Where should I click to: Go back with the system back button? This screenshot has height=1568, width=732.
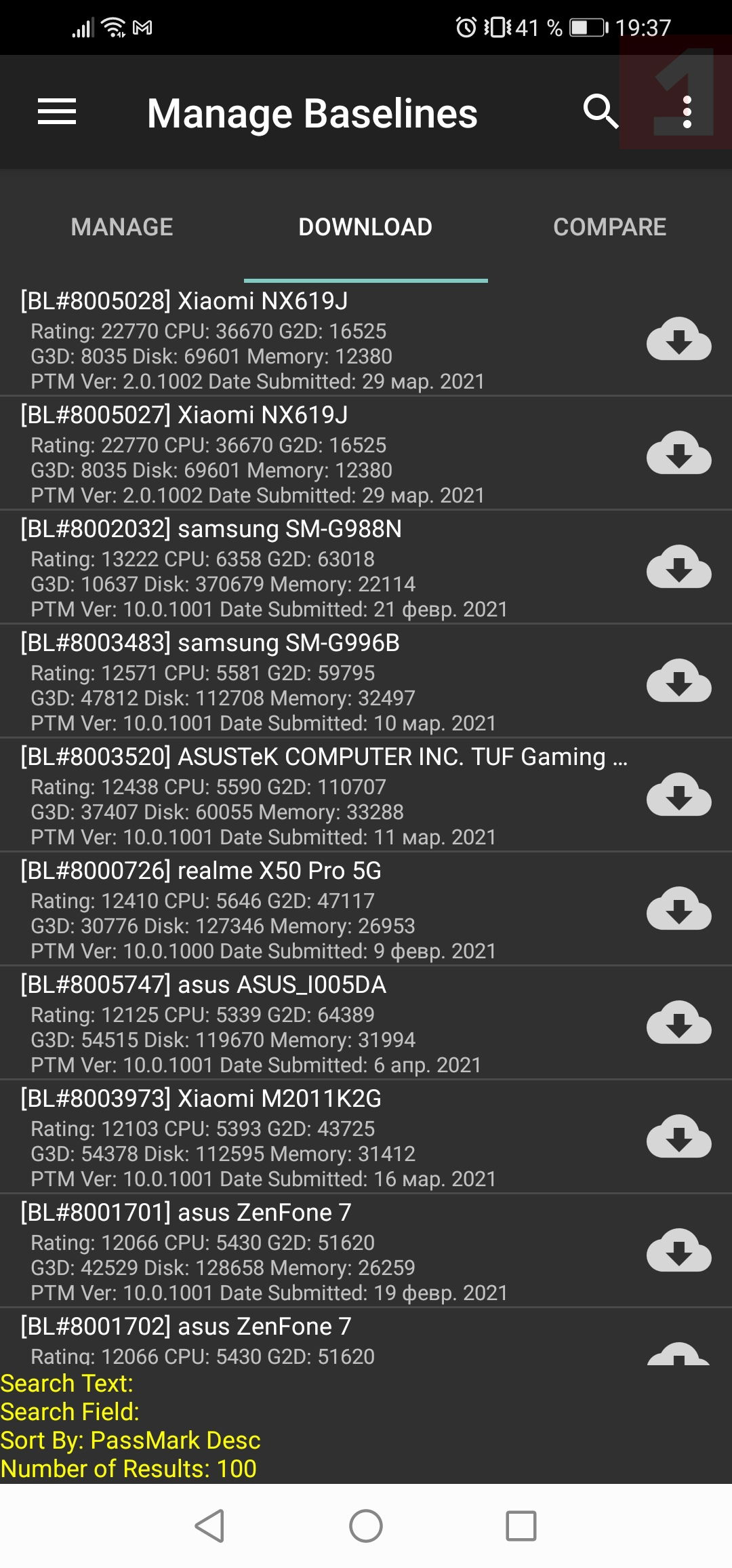[x=209, y=1526]
